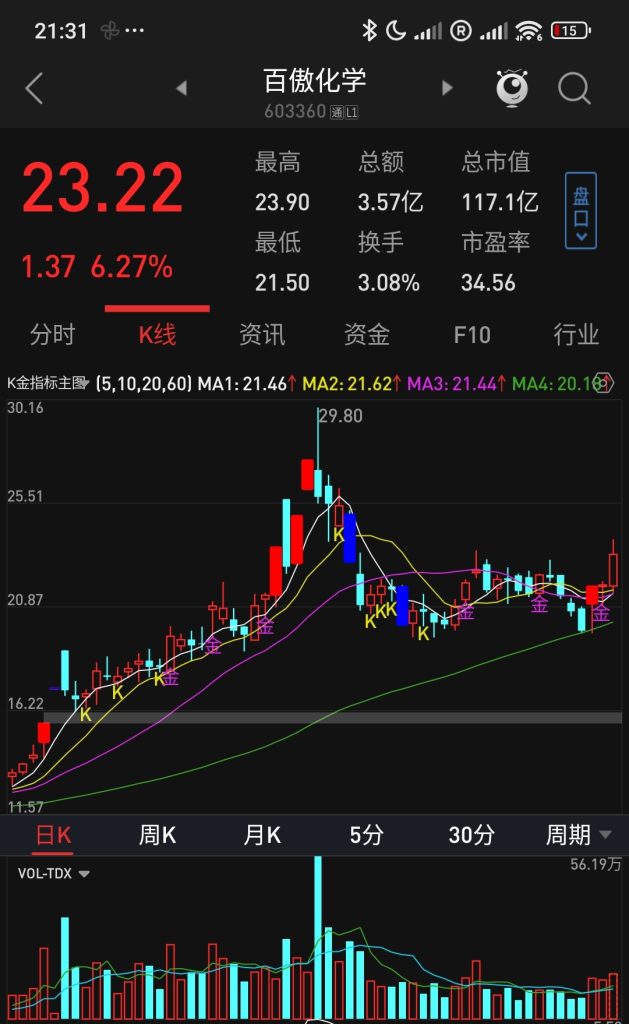The width and height of the screenshot is (629, 1024).
Task: Open the search magnifier
Action: click(574, 88)
